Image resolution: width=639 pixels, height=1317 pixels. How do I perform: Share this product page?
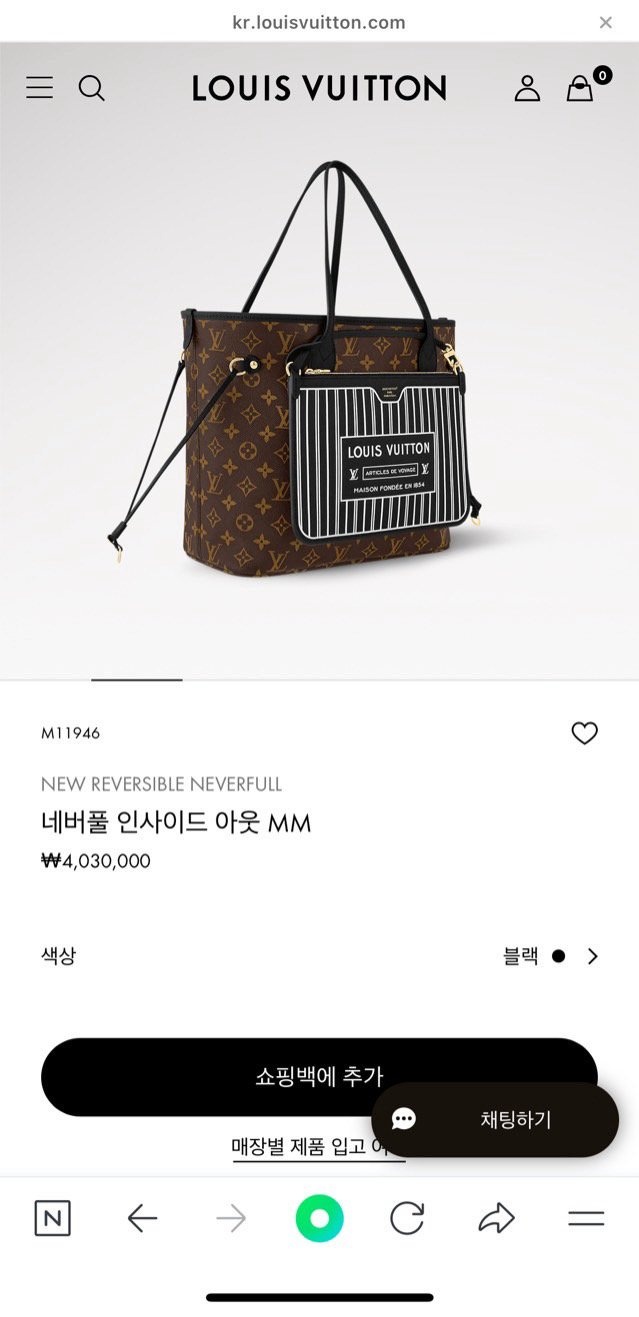click(496, 1218)
